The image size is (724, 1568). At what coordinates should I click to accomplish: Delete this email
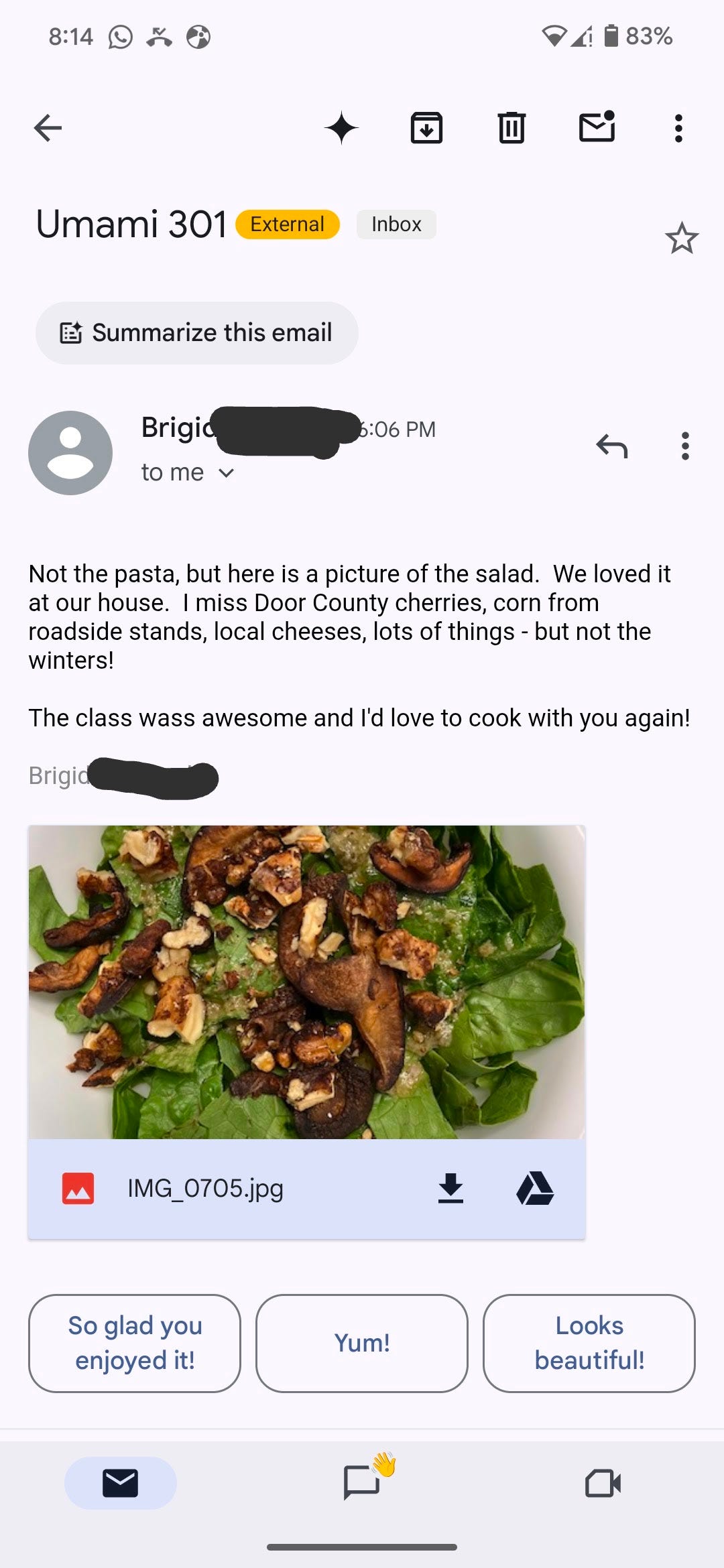pos(511,128)
